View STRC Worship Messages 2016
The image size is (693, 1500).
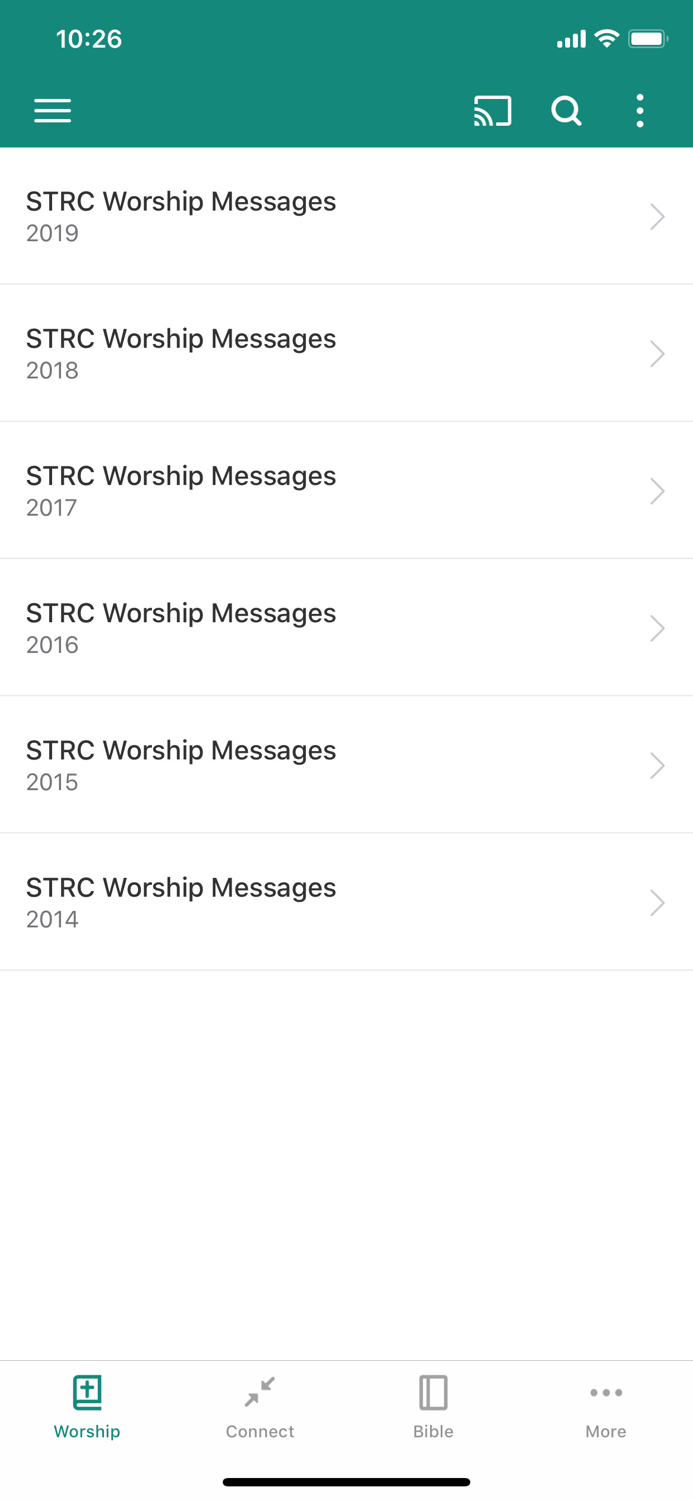[x=346, y=627]
